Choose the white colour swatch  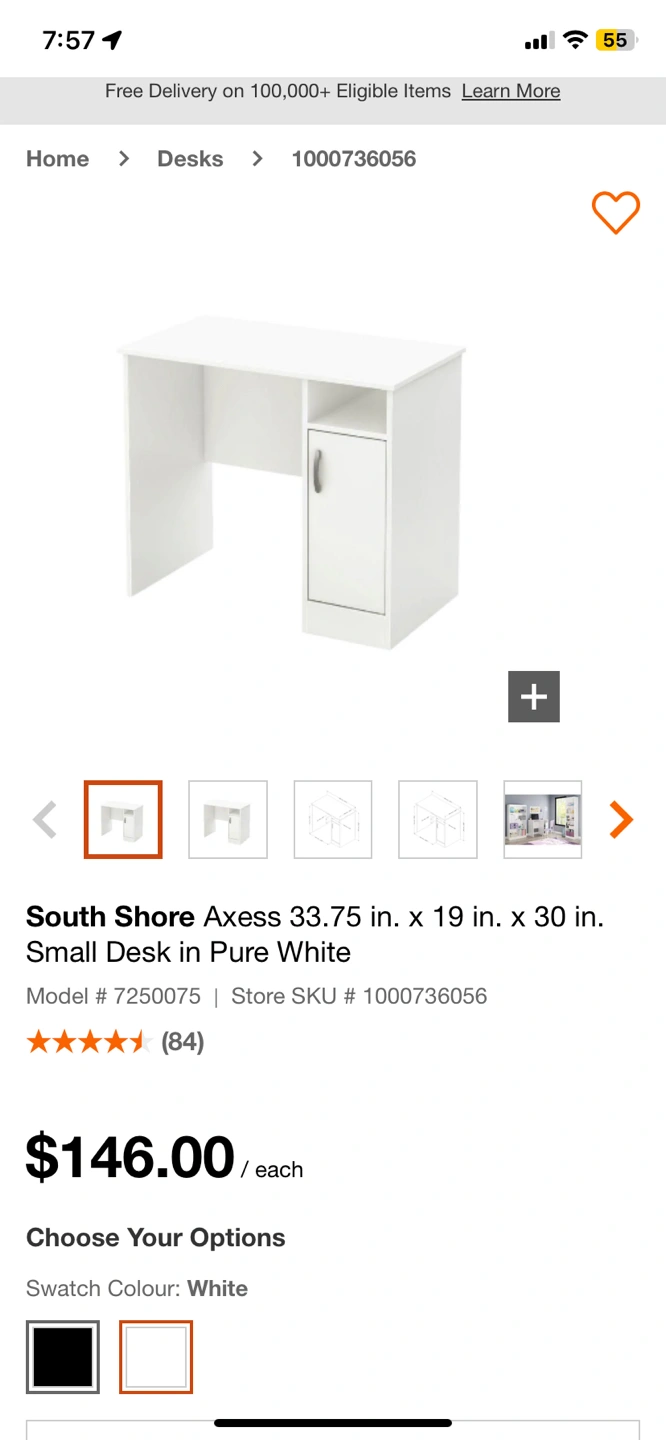click(x=156, y=1357)
